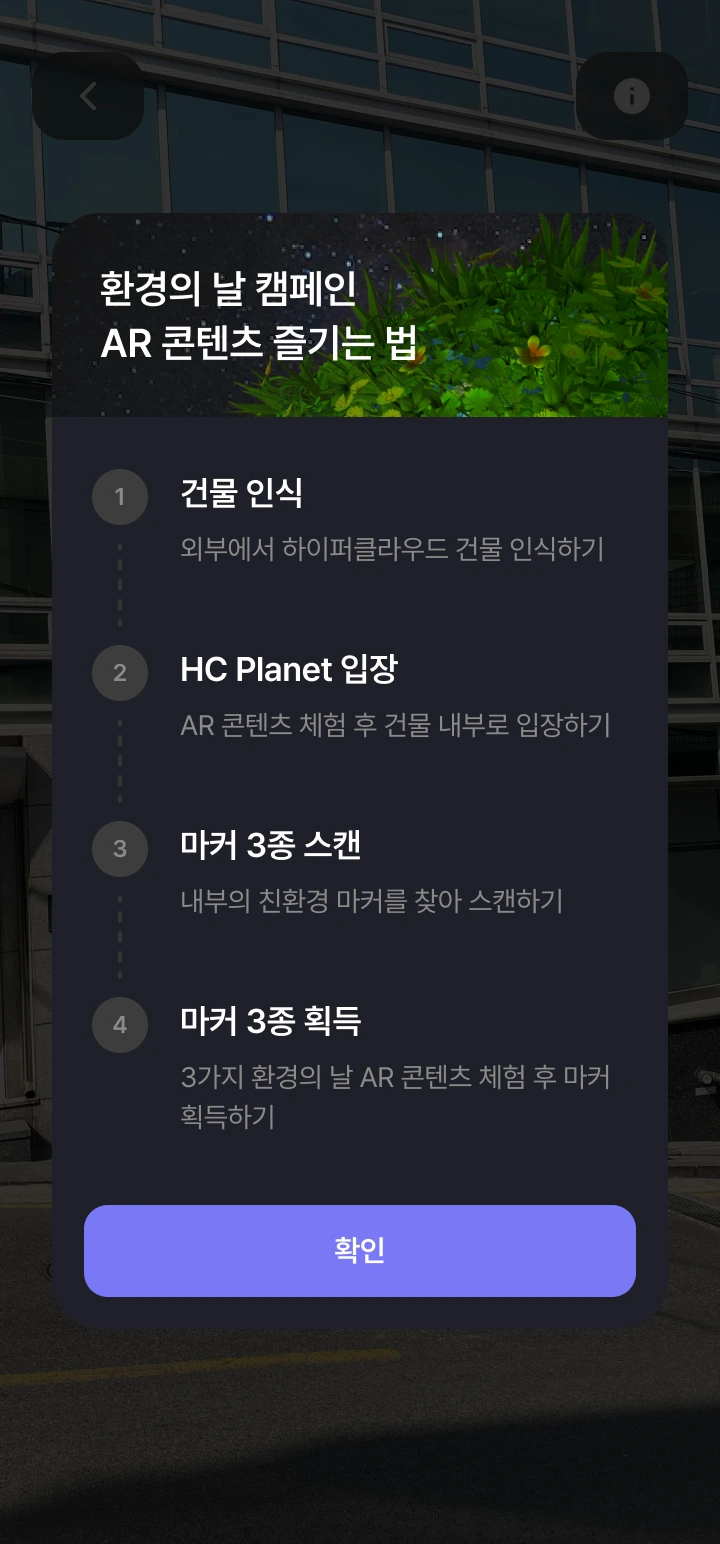Screen dimensions: 720x1544
Task: Tap the '확인' label on the purple bar
Action: tap(360, 1251)
